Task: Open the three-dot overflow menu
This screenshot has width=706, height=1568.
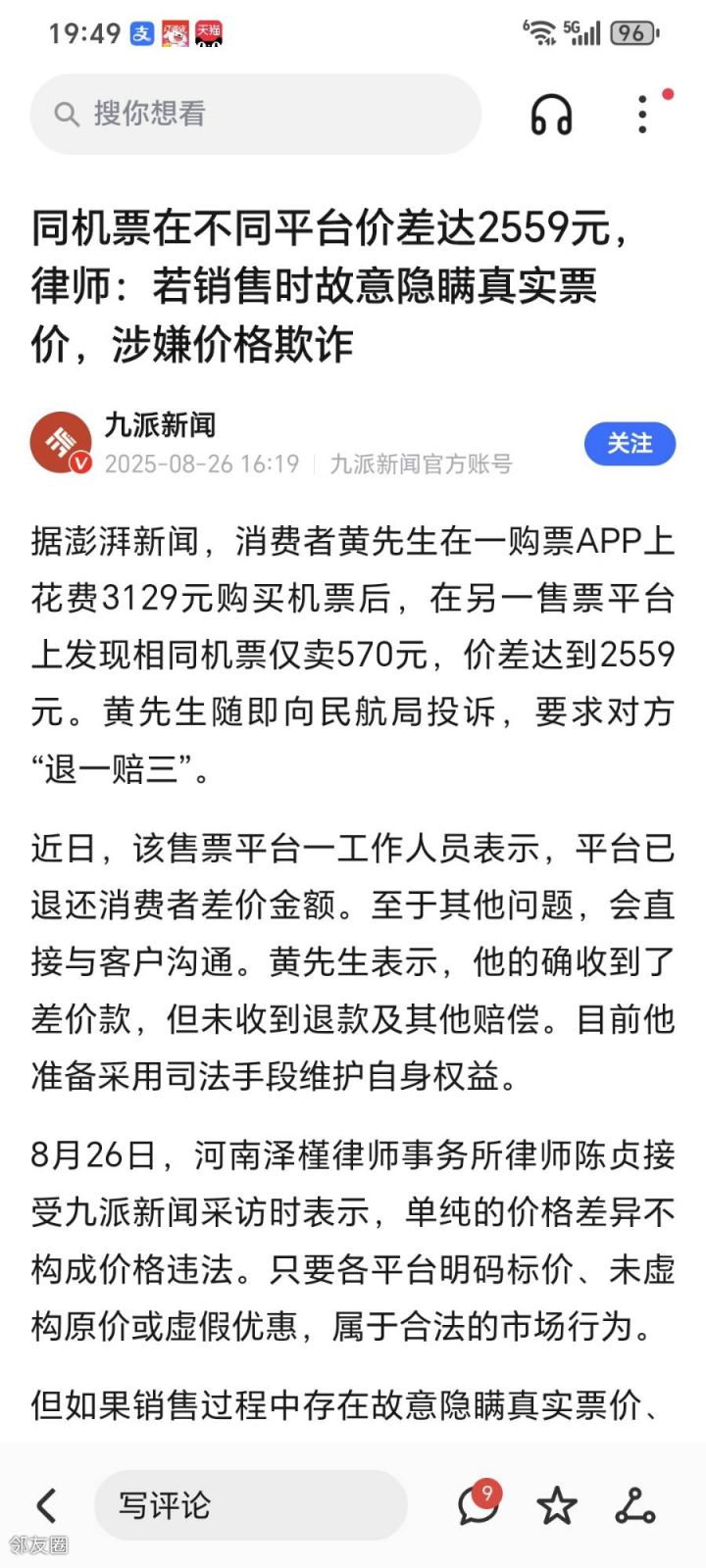Action: click(643, 115)
